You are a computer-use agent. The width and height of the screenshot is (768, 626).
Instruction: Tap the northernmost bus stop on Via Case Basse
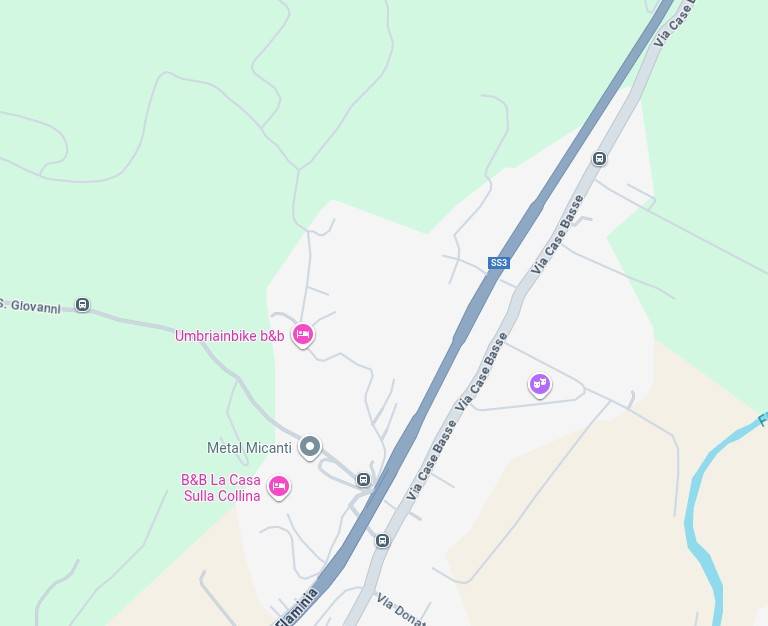coord(600,158)
